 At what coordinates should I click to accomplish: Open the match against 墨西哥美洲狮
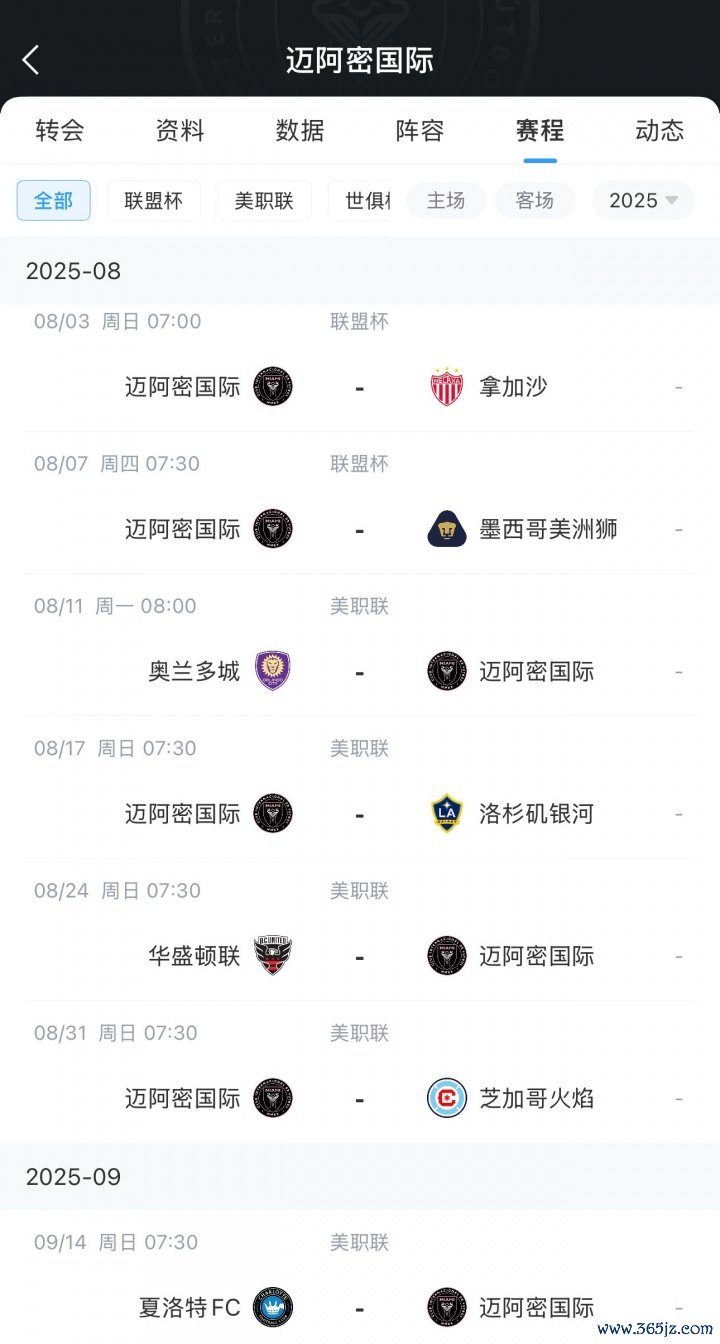pyautogui.click(x=360, y=529)
